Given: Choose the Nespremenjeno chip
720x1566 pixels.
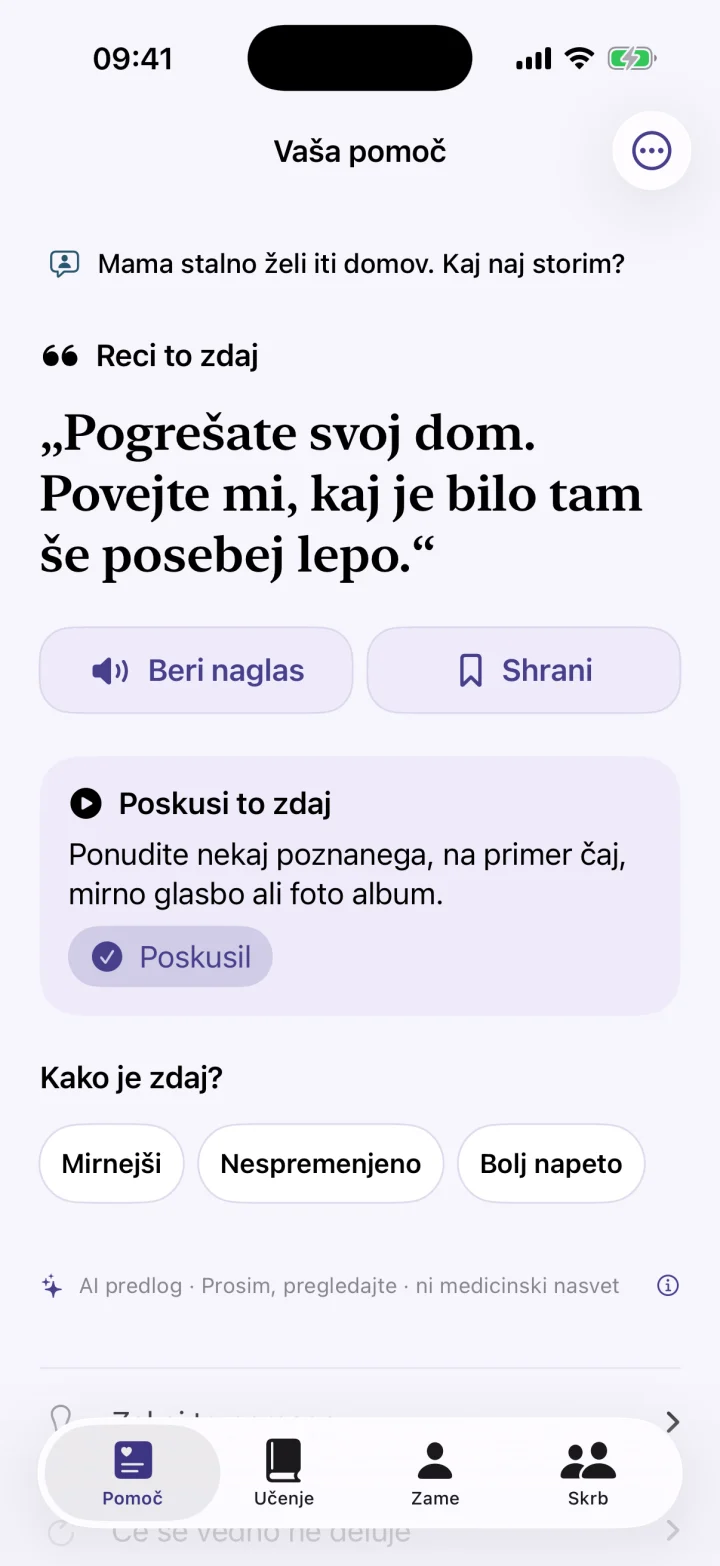Looking at the screenshot, I should point(321,1163).
